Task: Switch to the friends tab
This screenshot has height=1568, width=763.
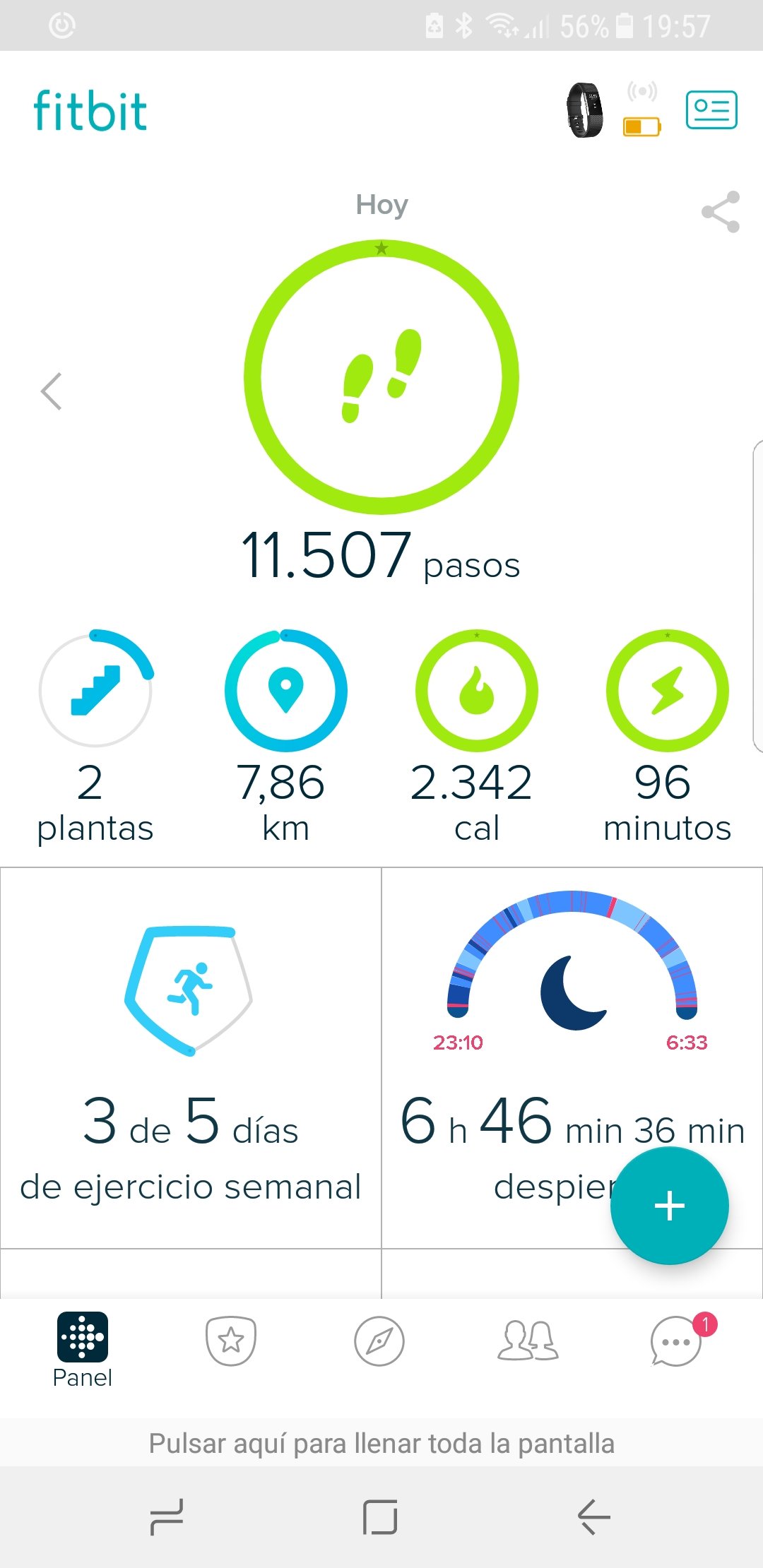Action: point(528,1340)
